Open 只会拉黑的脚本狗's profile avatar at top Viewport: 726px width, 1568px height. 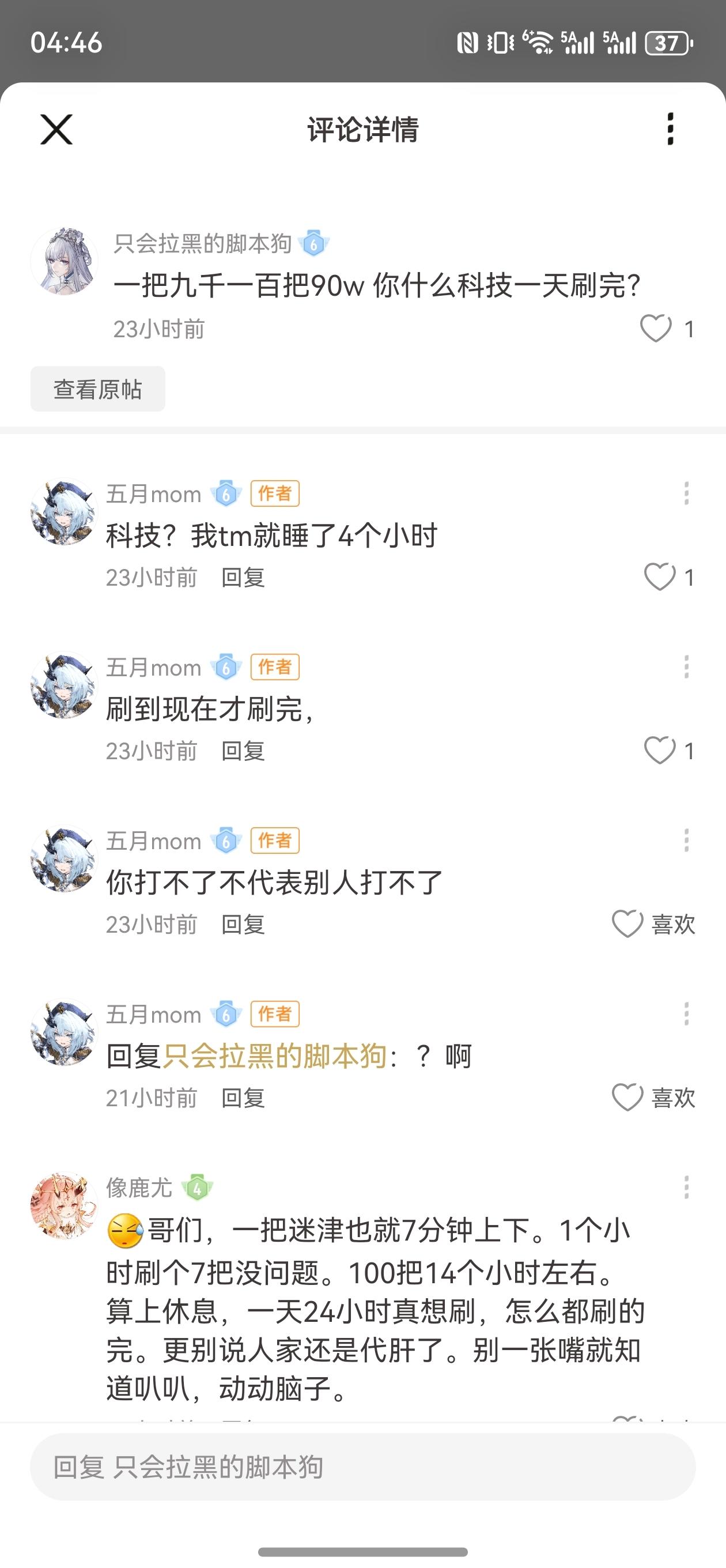[x=65, y=261]
